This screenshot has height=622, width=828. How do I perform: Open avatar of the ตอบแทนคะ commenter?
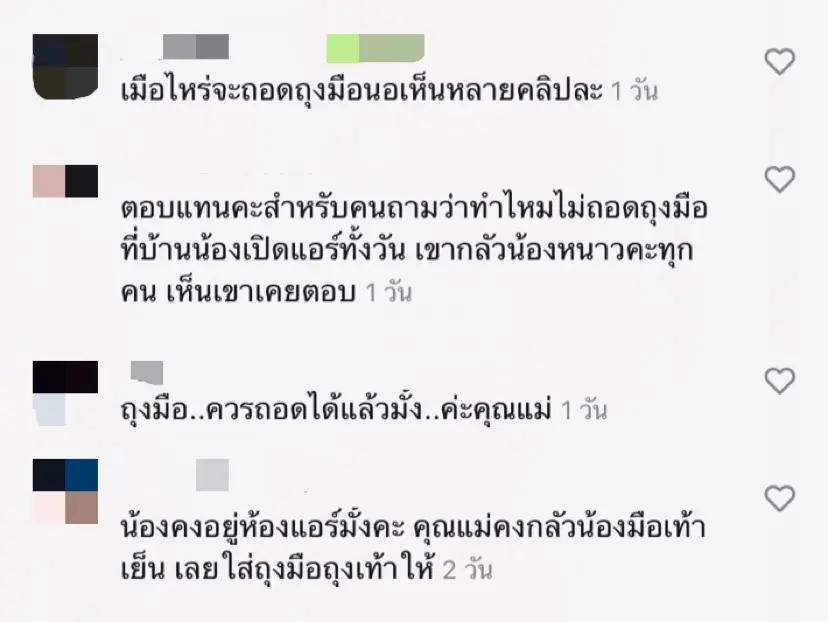tap(65, 181)
